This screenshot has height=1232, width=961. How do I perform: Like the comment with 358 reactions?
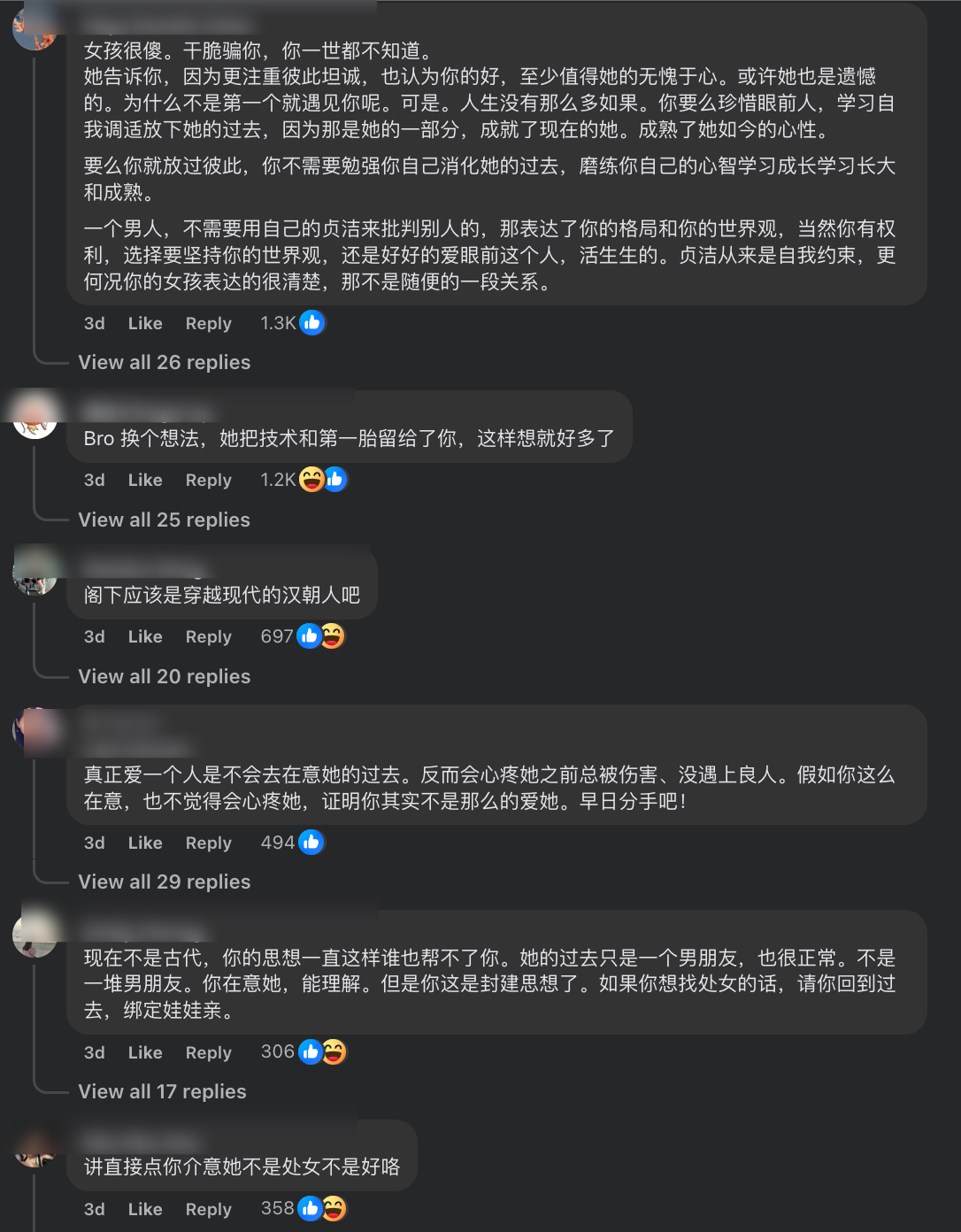click(145, 1209)
